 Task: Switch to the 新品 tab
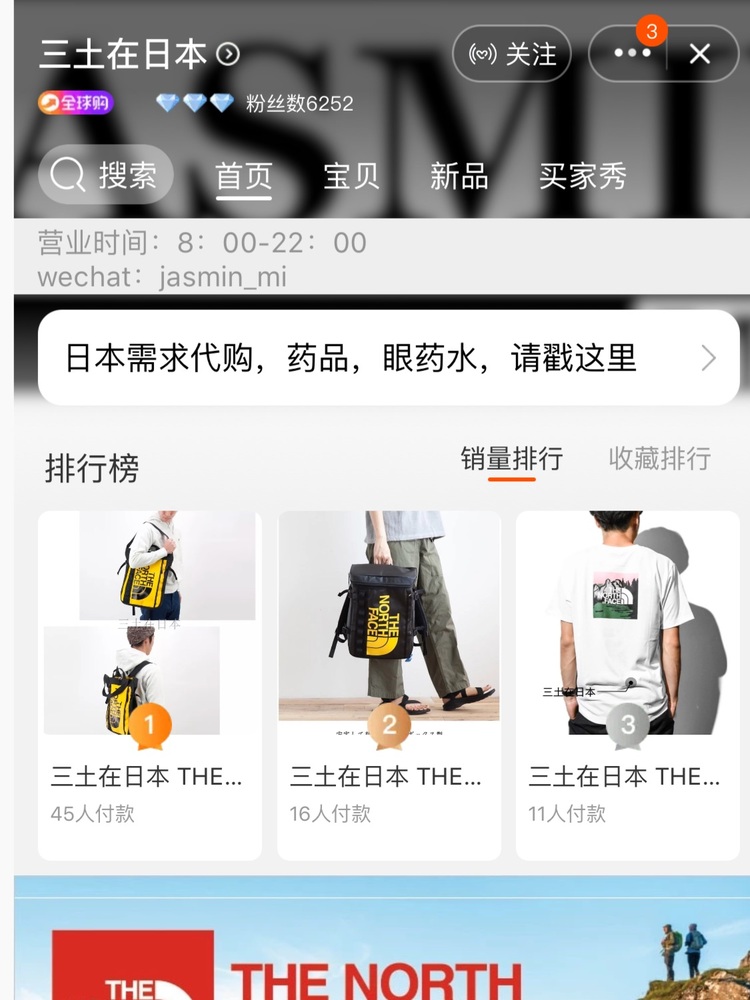[x=459, y=176]
